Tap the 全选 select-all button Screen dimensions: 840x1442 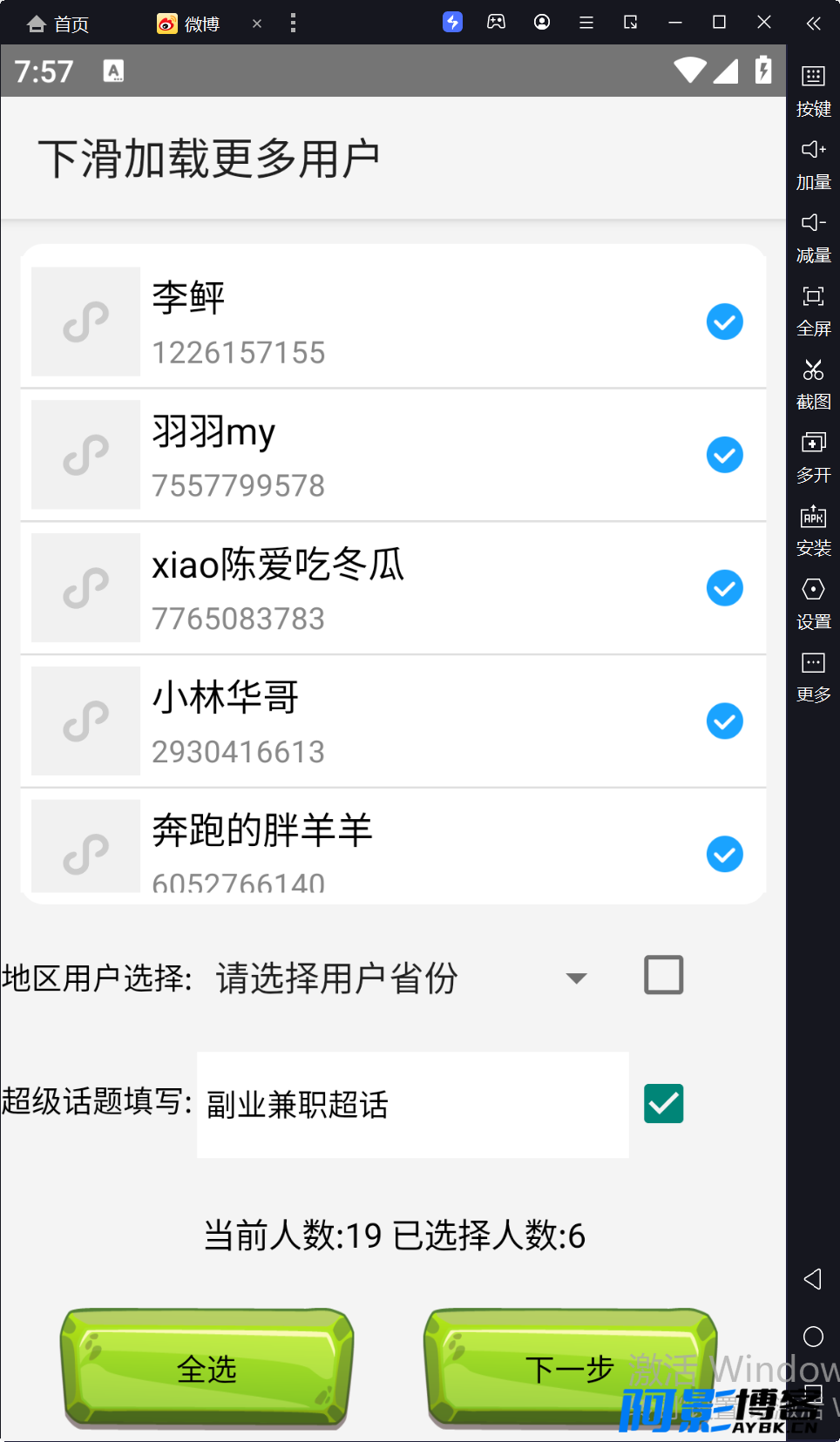coord(207,1369)
